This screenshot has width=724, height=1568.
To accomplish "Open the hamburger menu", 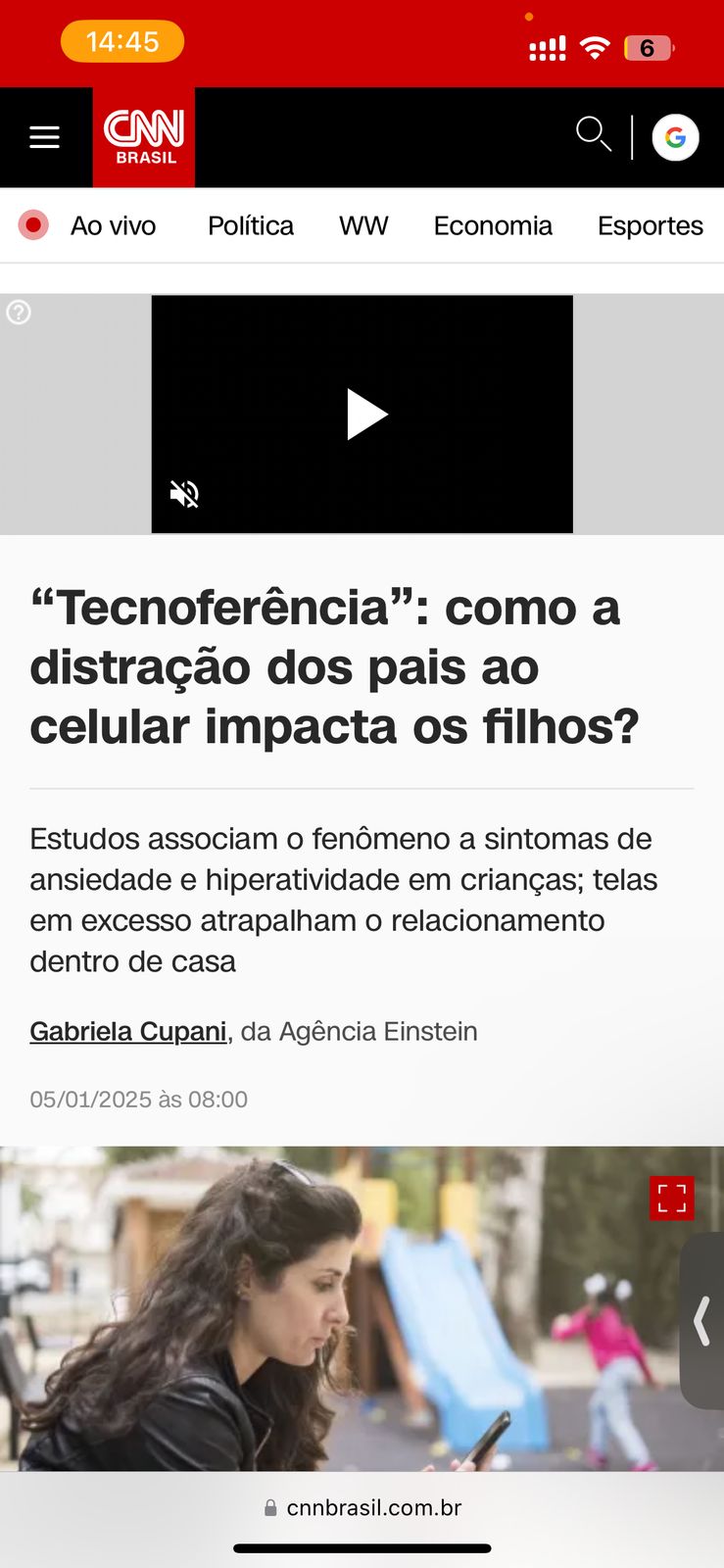I will [x=44, y=137].
